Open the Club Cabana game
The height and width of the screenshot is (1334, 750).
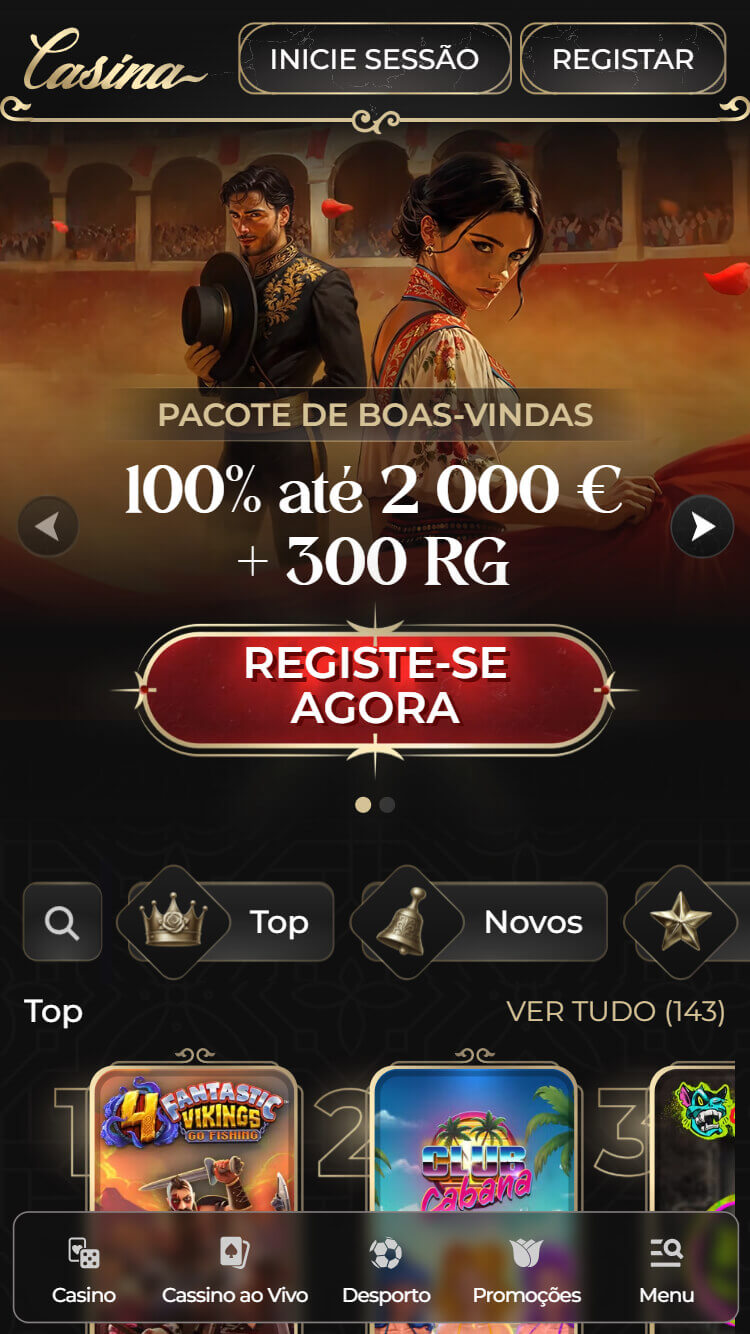(x=474, y=1140)
